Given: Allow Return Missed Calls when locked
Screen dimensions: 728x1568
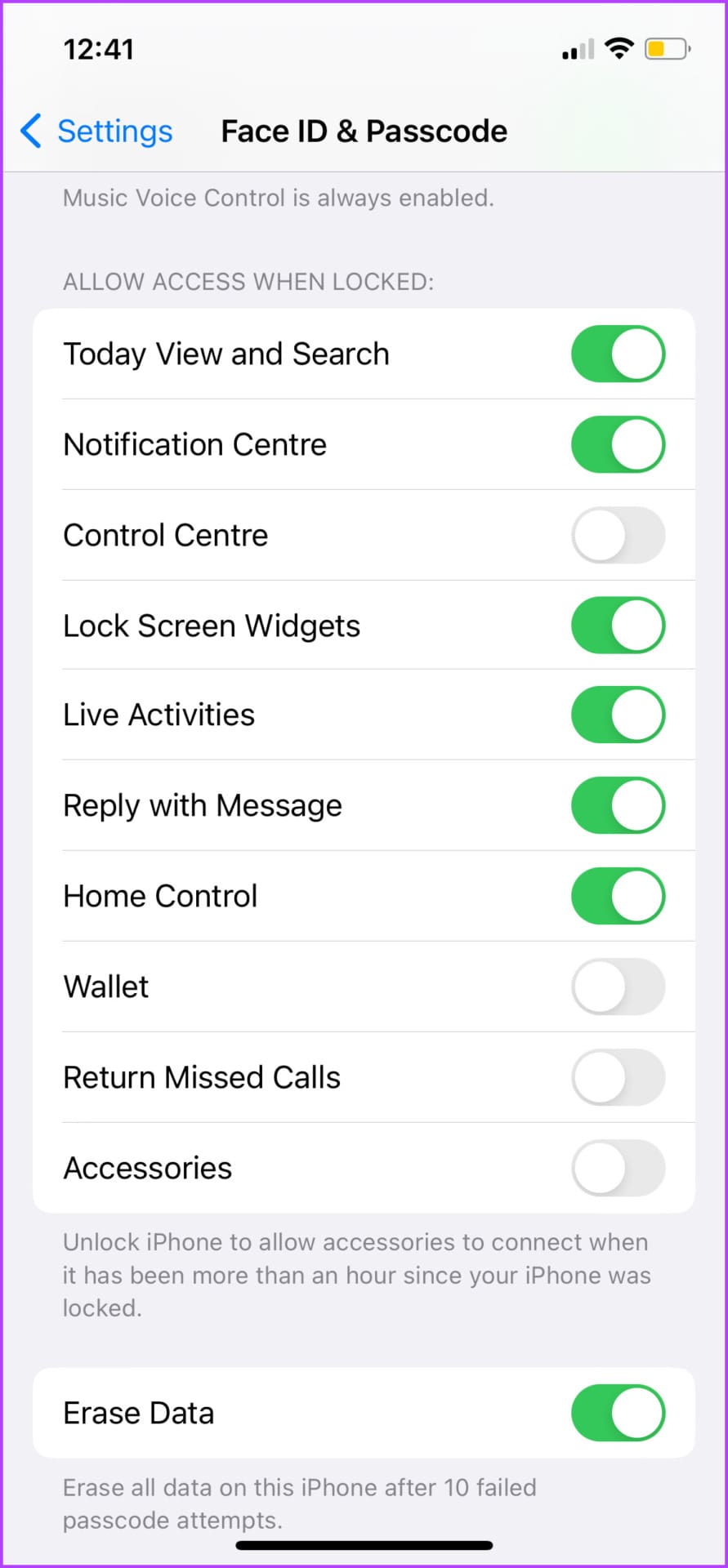Looking at the screenshot, I should pos(618,1077).
